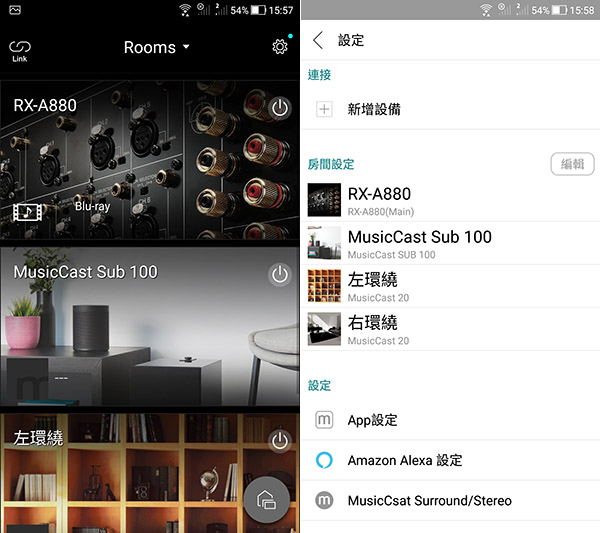Select 新增設備 to add a device
Screen dimensions: 600x533
(x=374, y=110)
